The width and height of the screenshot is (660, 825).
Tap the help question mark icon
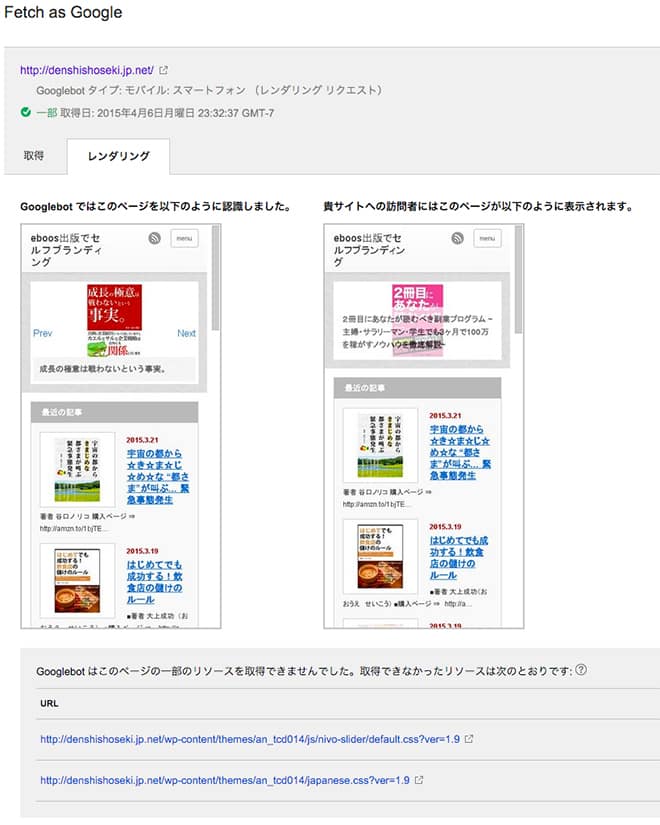[x=581, y=671]
